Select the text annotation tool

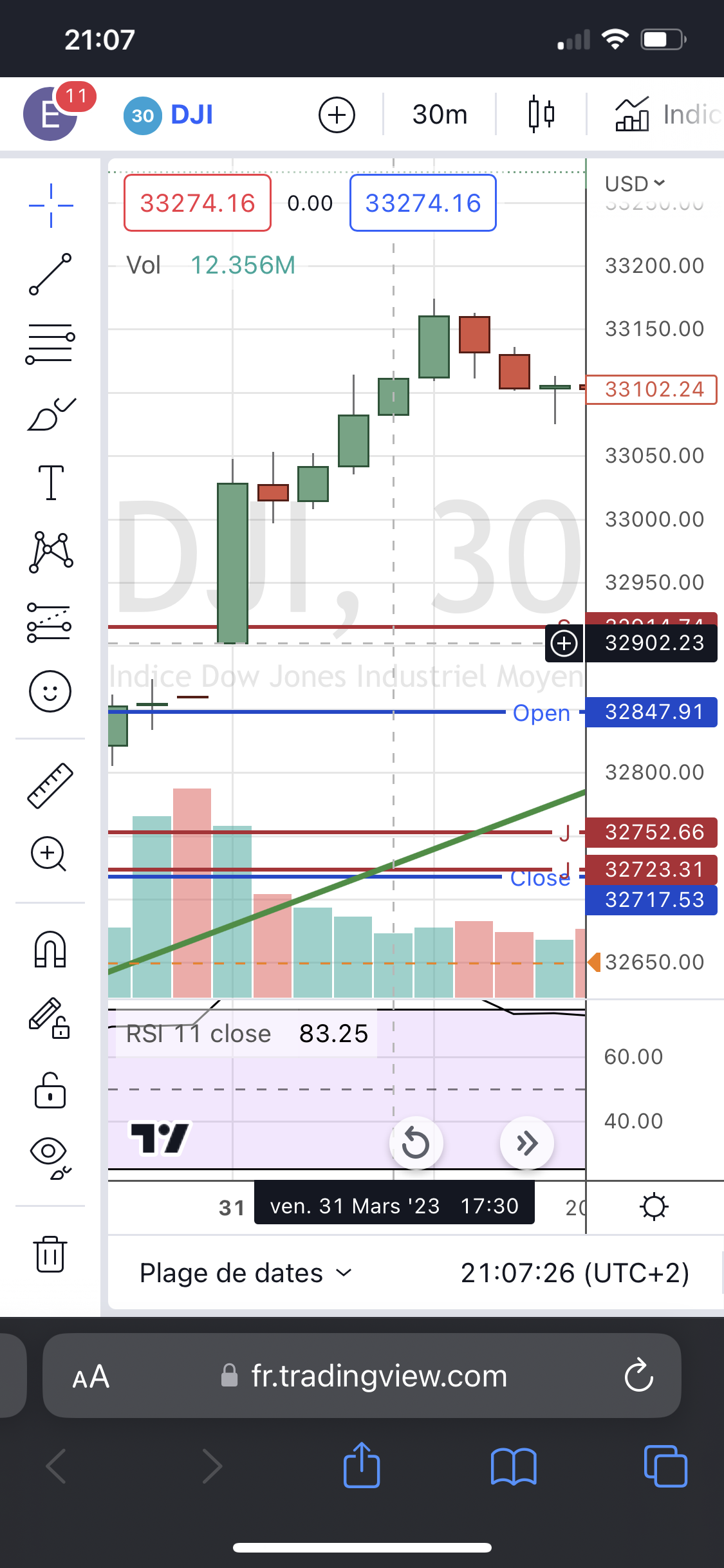51,483
